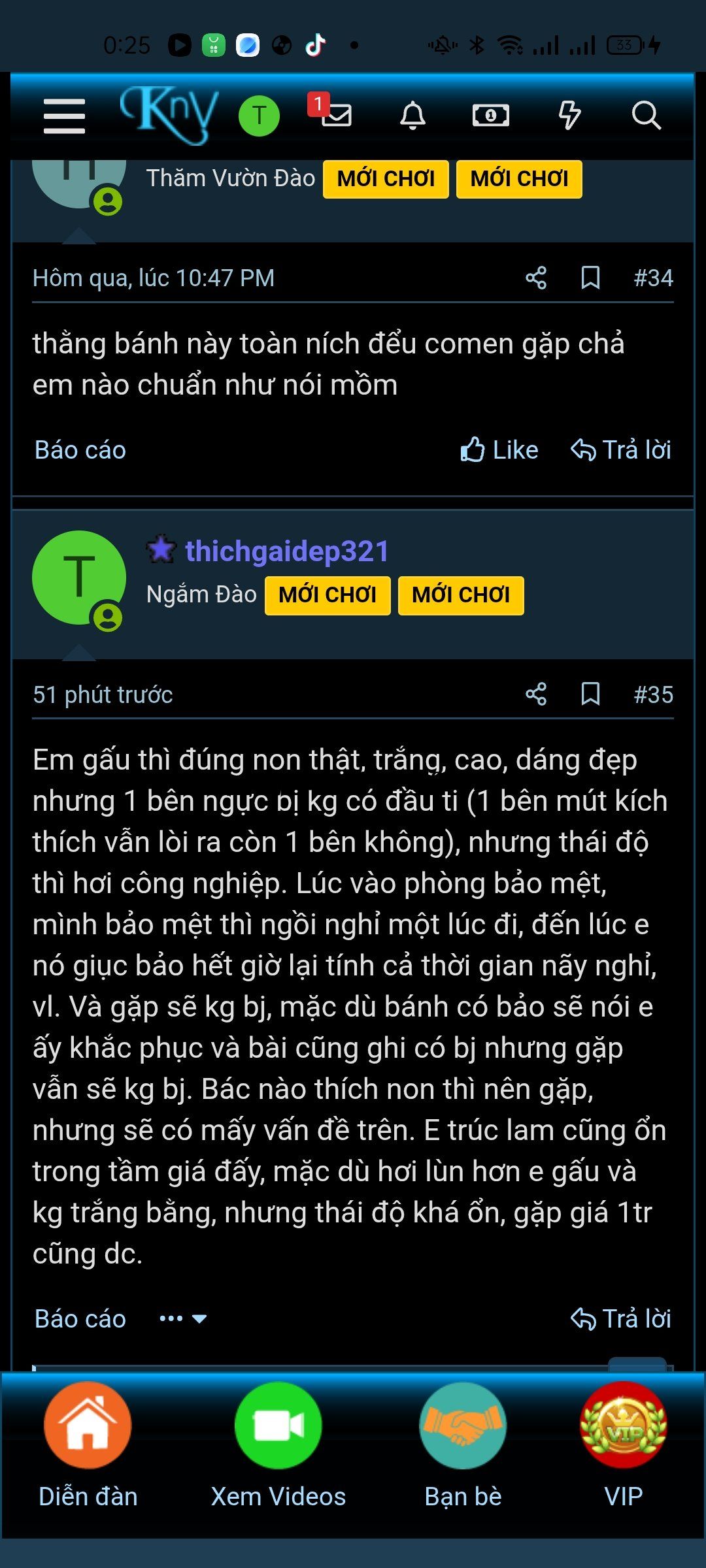Open the inbox with 1 unread message

pos(335,114)
